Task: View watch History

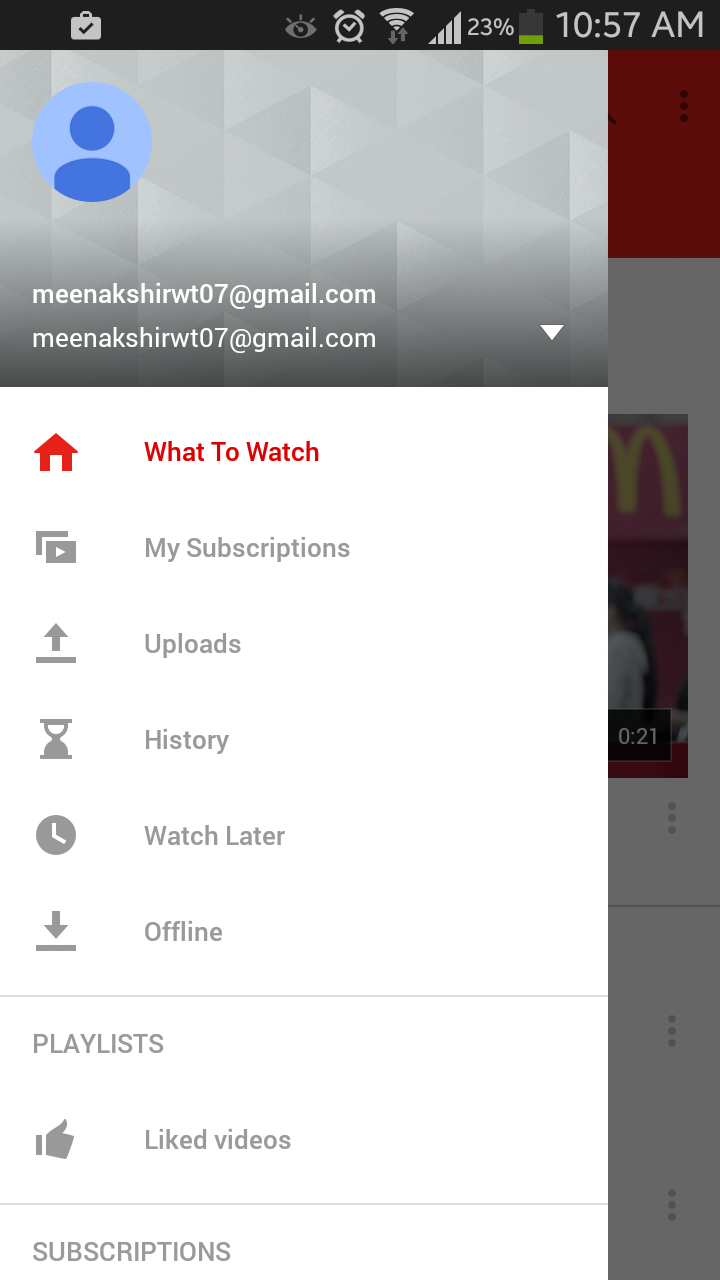Action: 187,740
